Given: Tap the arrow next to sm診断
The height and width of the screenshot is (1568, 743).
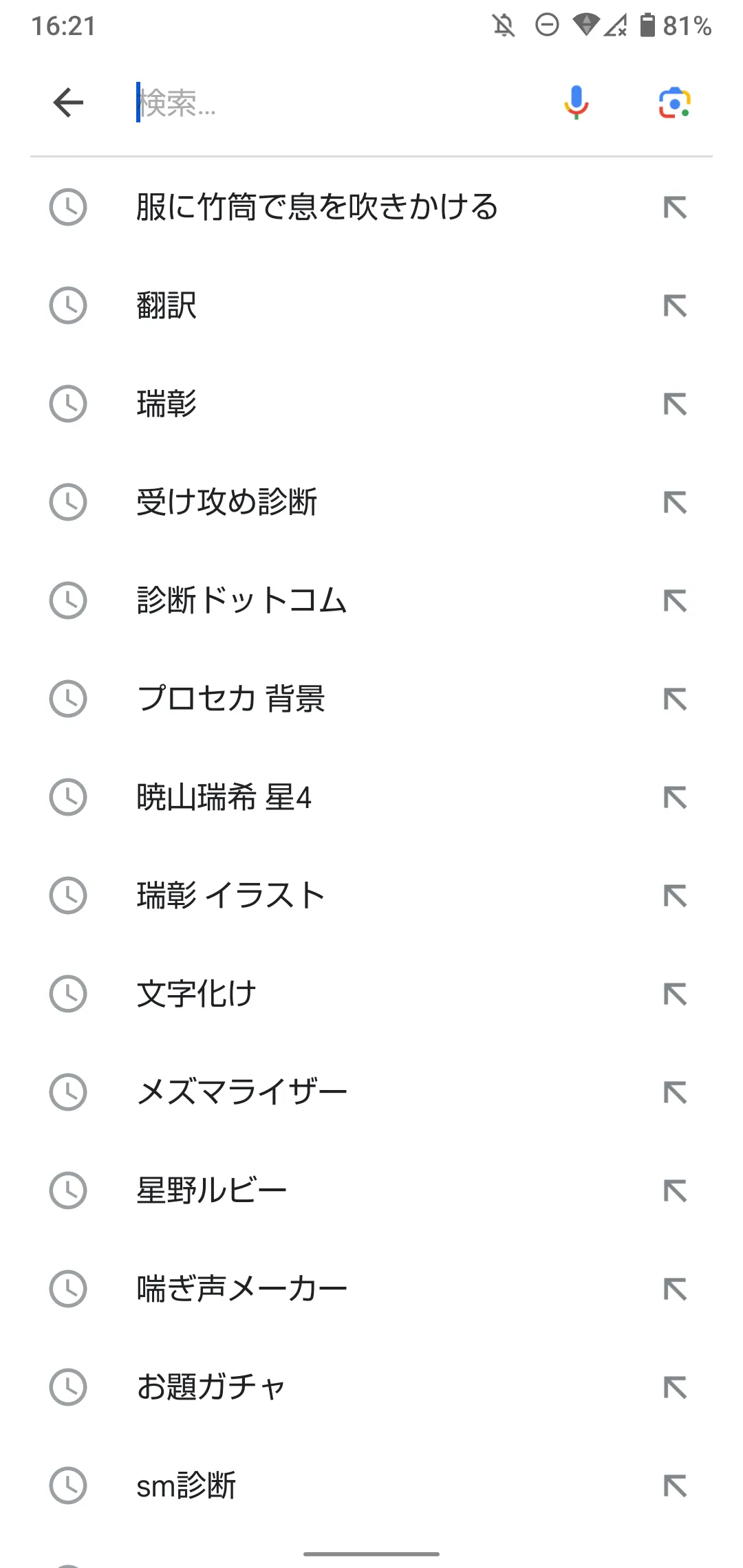Looking at the screenshot, I should (675, 1485).
